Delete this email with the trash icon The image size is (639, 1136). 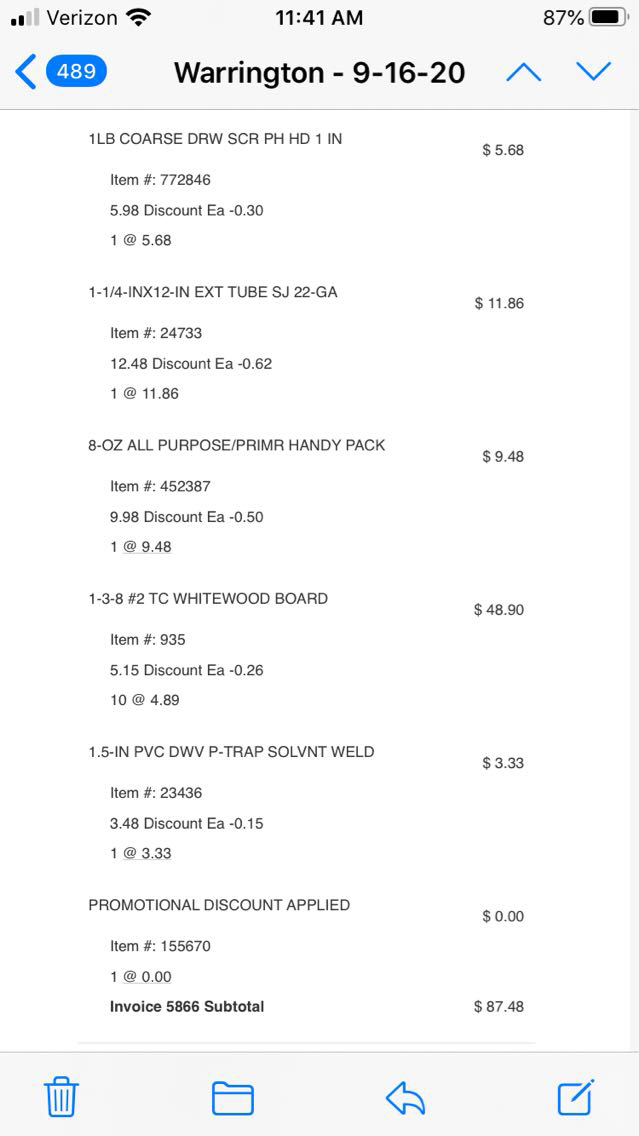point(62,1097)
